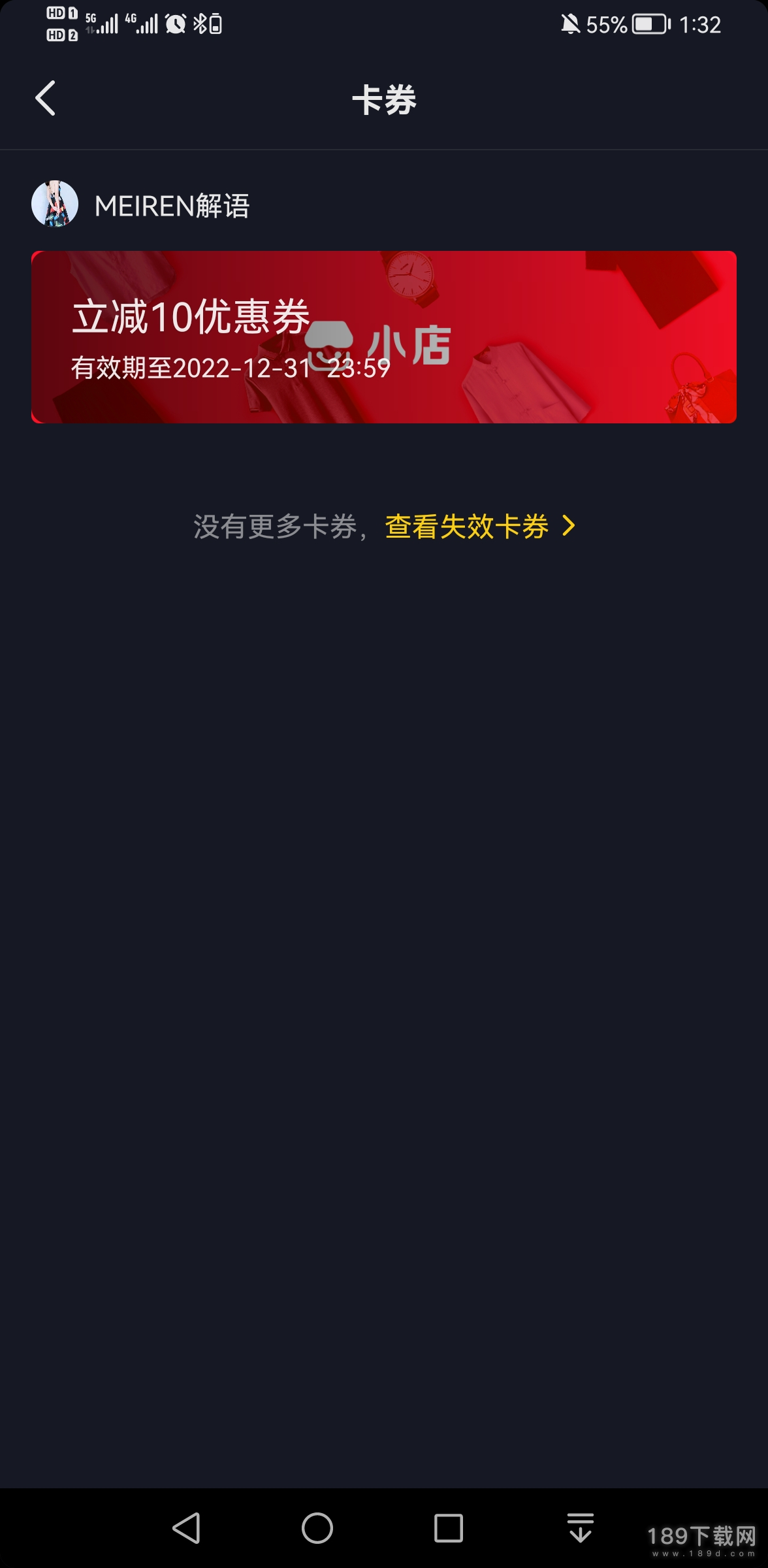
Task: Open the MEIREN解语 shop profile
Action: (x=140, y=205)
